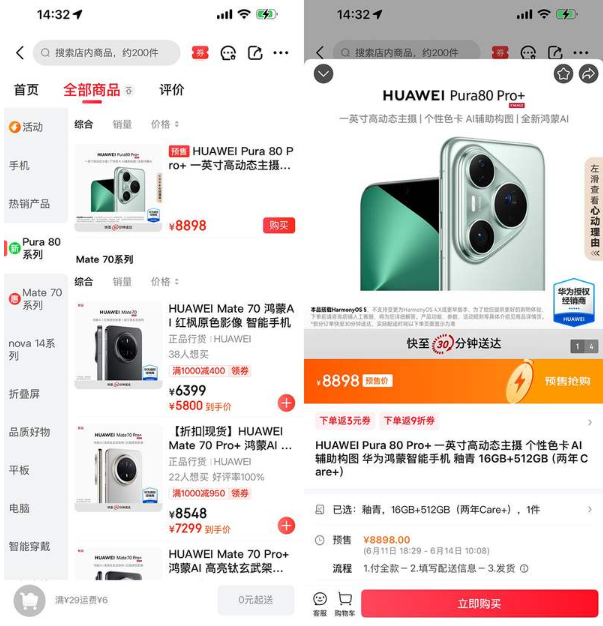Favorite the product using the star icon
The height and width of the screenshot is (626, 603).
[563, 74]
